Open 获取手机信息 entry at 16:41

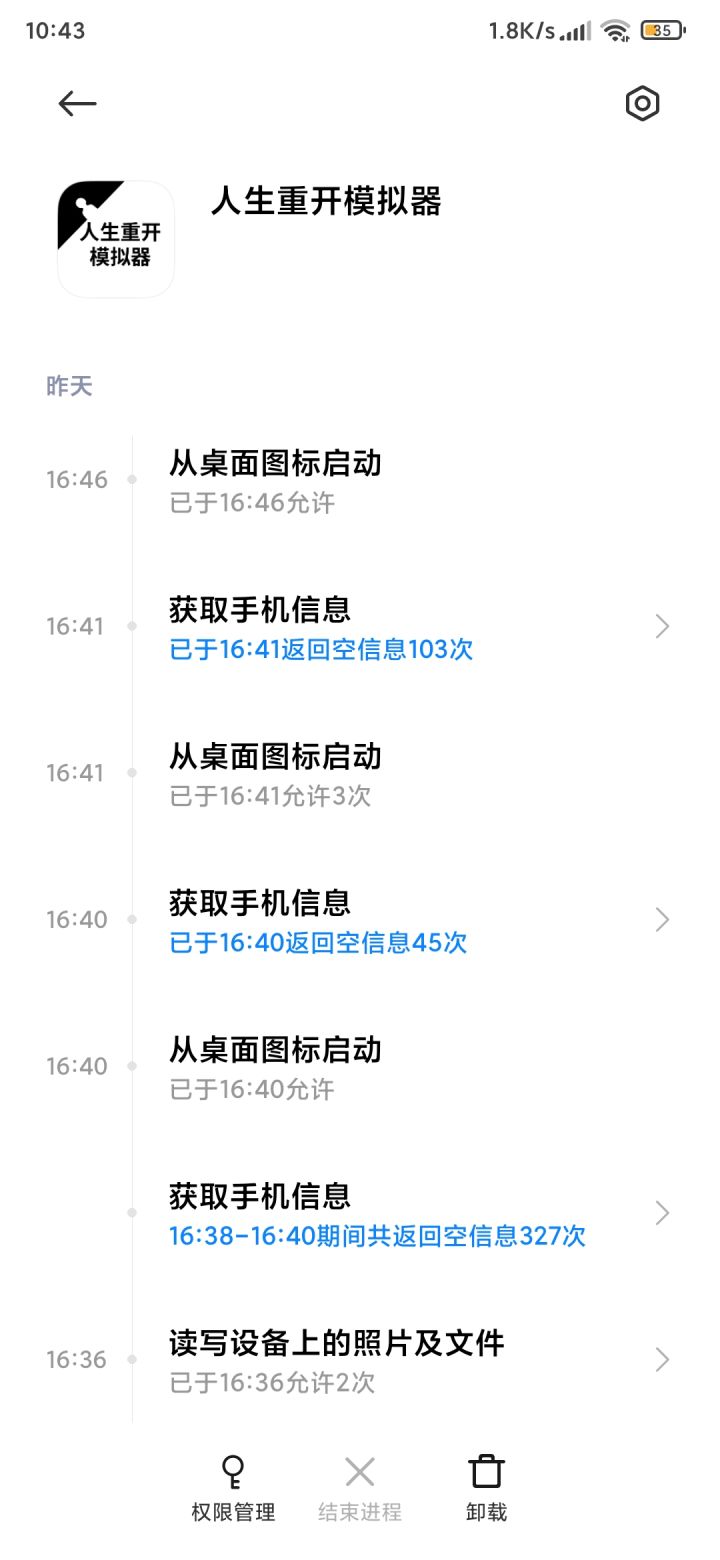pos(360,627)
